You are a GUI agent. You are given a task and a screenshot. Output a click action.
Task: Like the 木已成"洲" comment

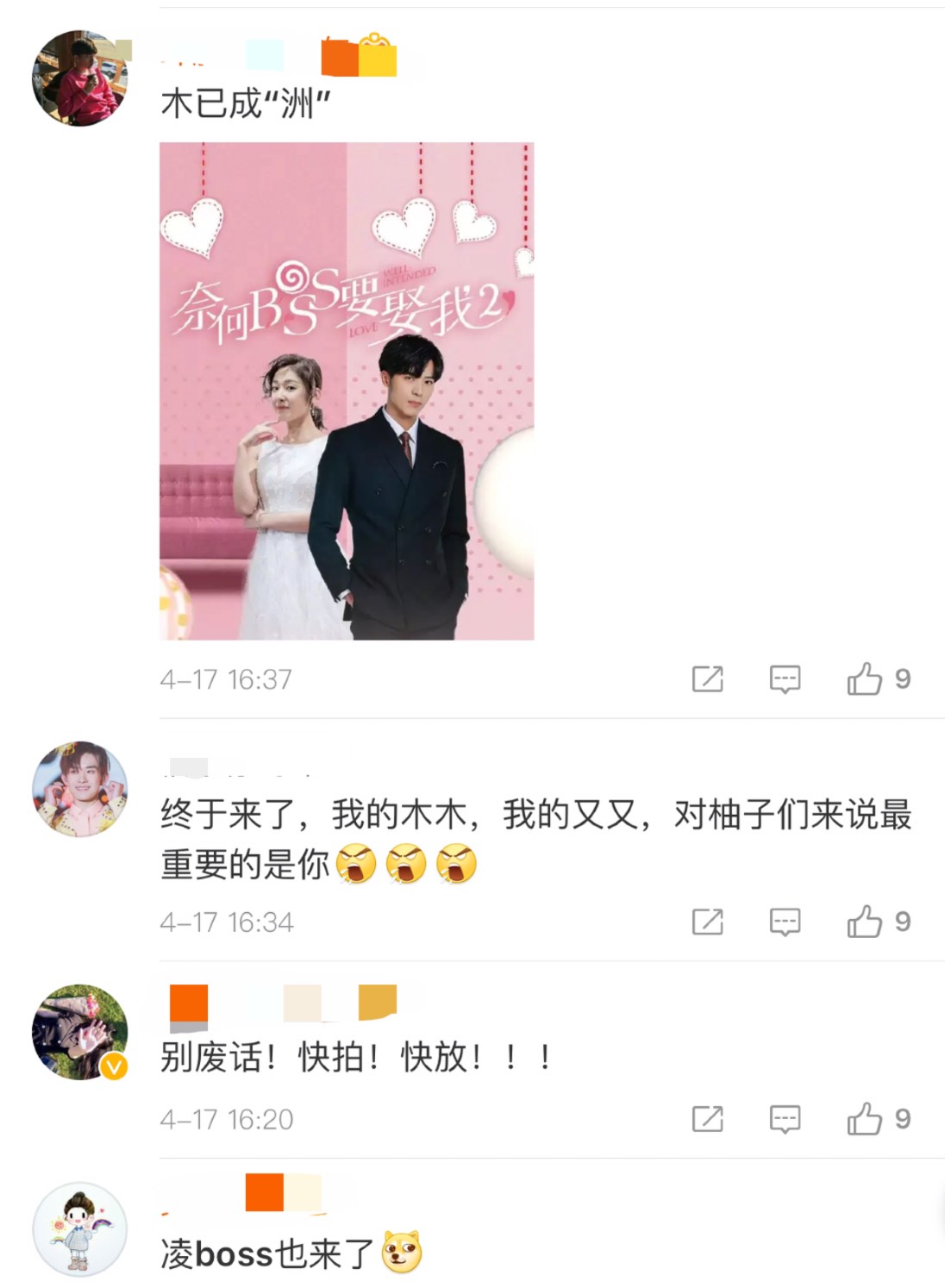(865, 679)
